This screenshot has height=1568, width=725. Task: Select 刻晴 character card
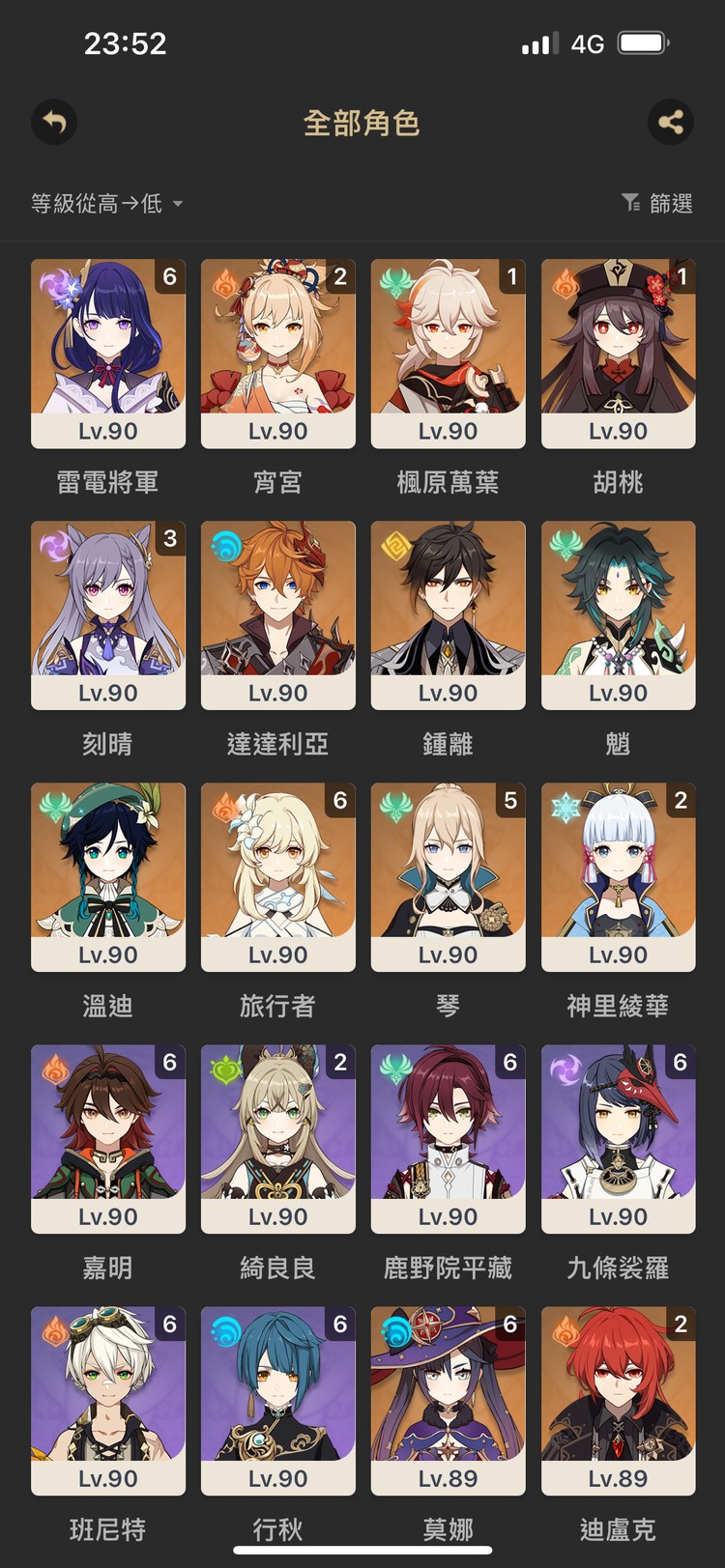[108, 614]
